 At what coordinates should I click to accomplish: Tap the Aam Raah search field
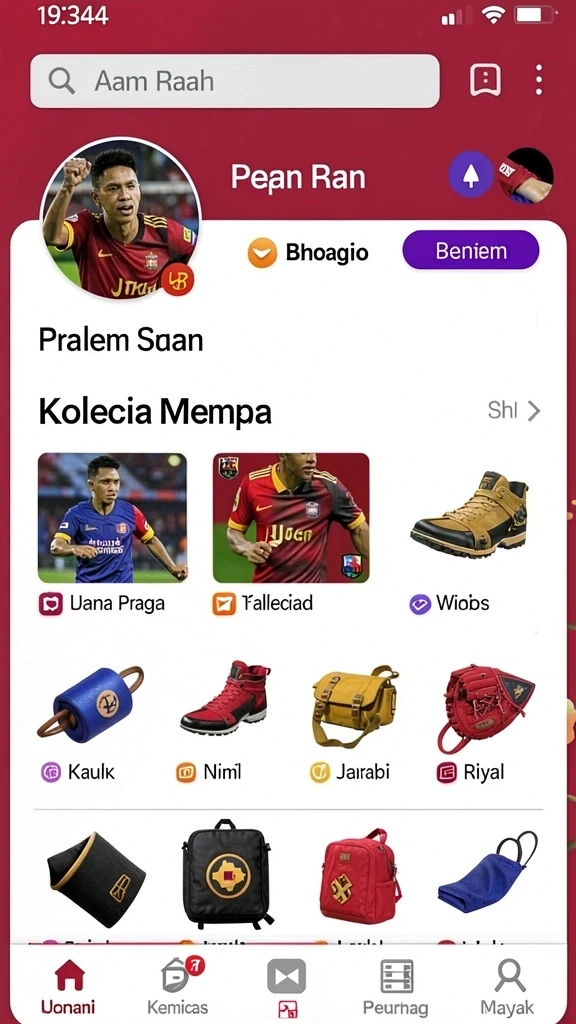pyautogui.click(x=234, y=81)
